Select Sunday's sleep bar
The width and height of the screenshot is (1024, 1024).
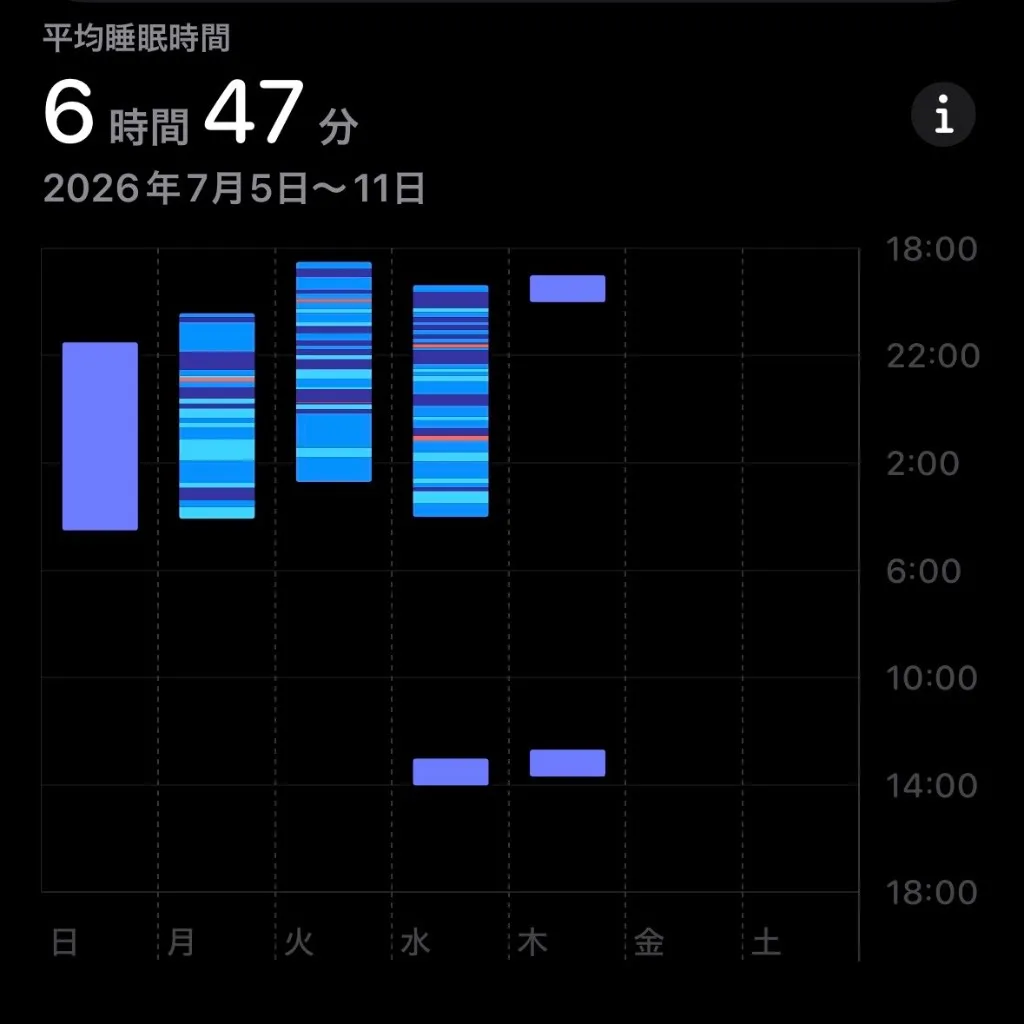(x=100, y=436)
